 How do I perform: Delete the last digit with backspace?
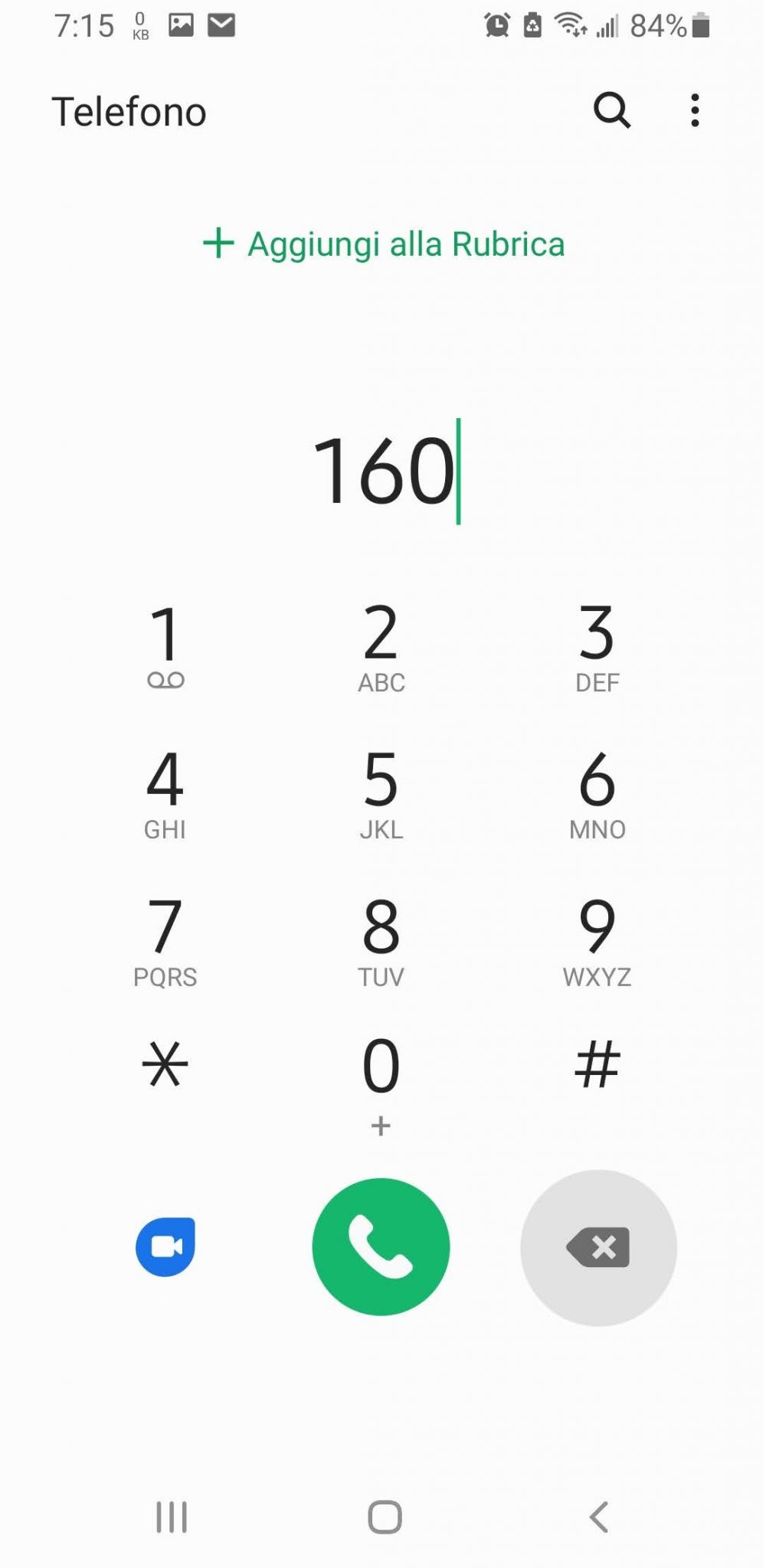click(598, 1248)
